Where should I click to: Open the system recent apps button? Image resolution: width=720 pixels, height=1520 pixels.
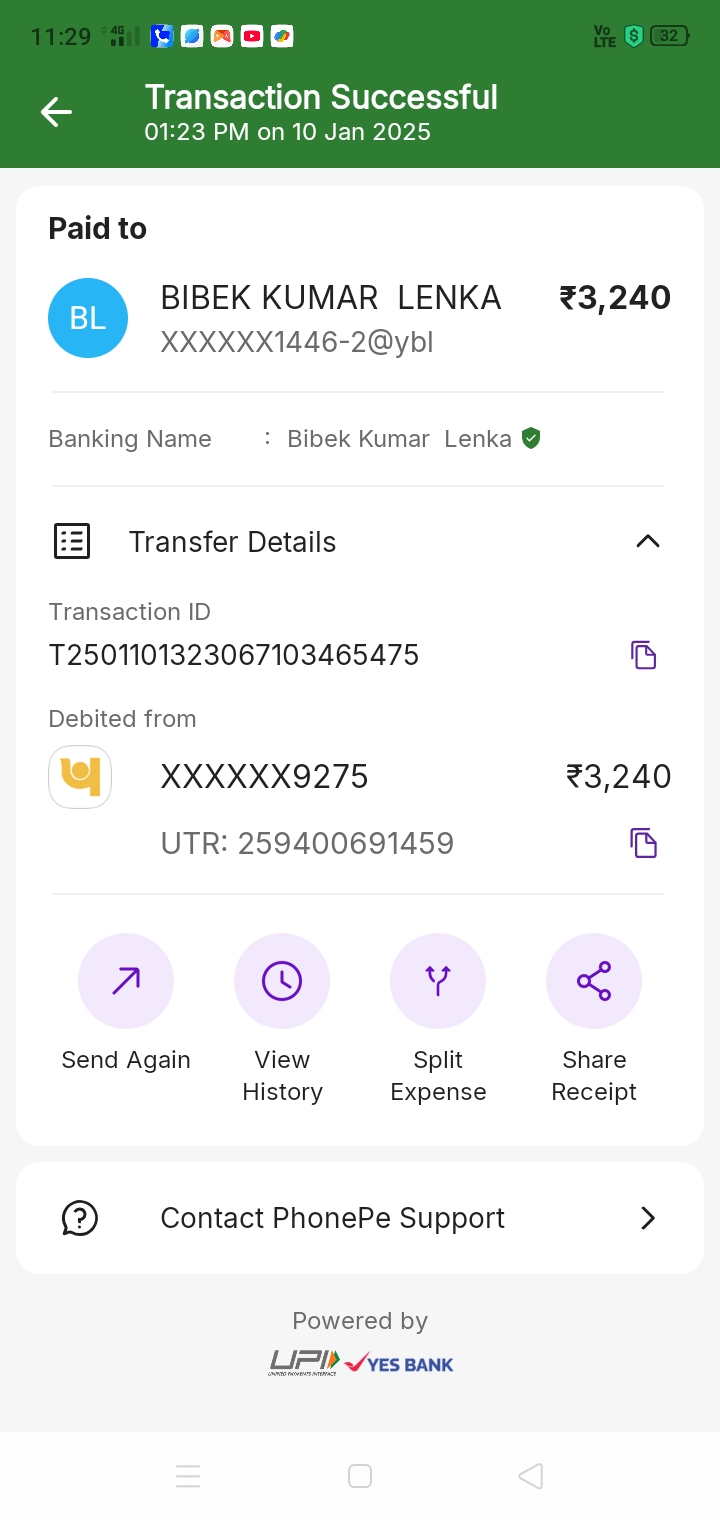pyautogui.click(x=188, y=1476)
